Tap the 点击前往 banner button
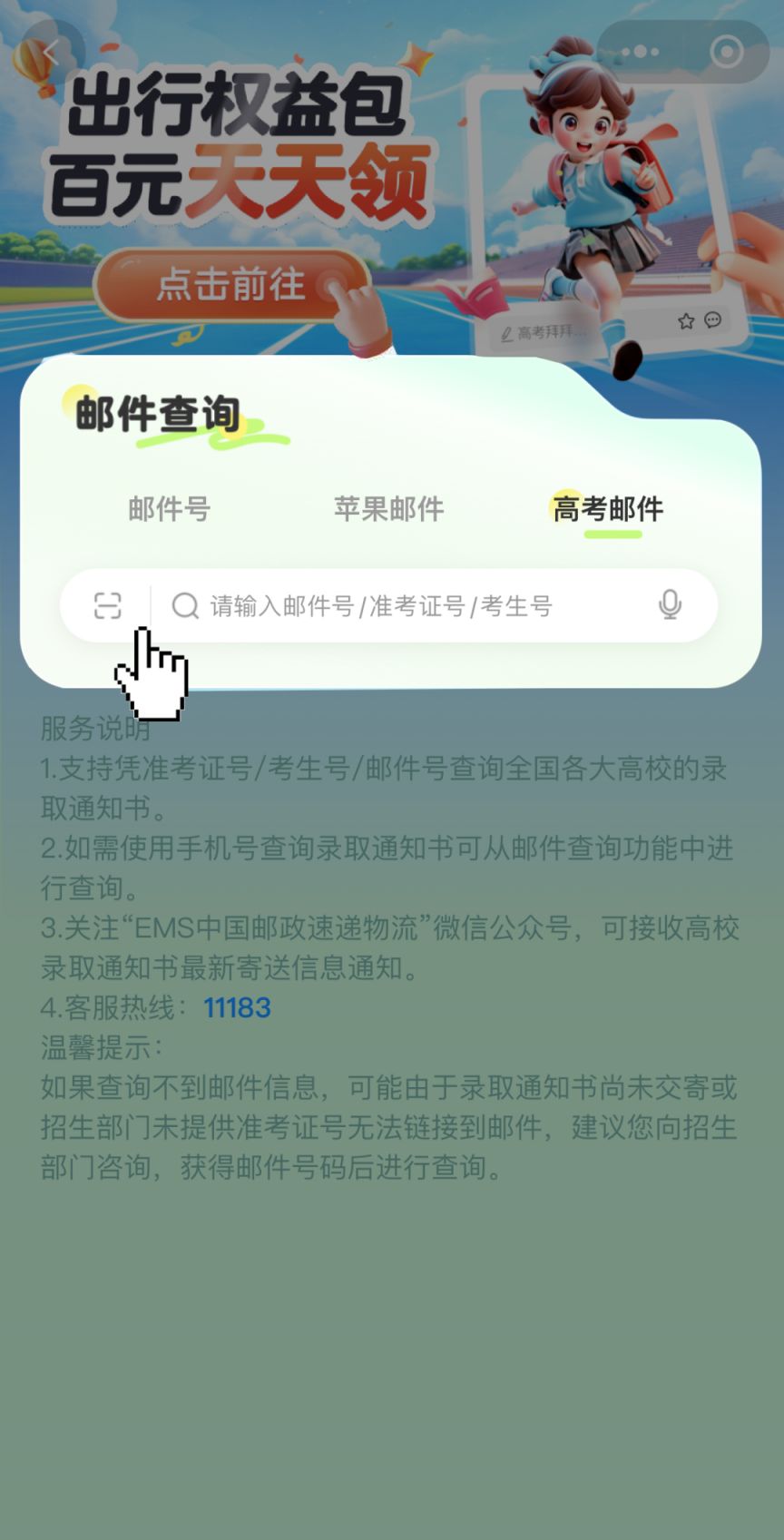Screen dimensions: 784x1540 click(231, 285)
